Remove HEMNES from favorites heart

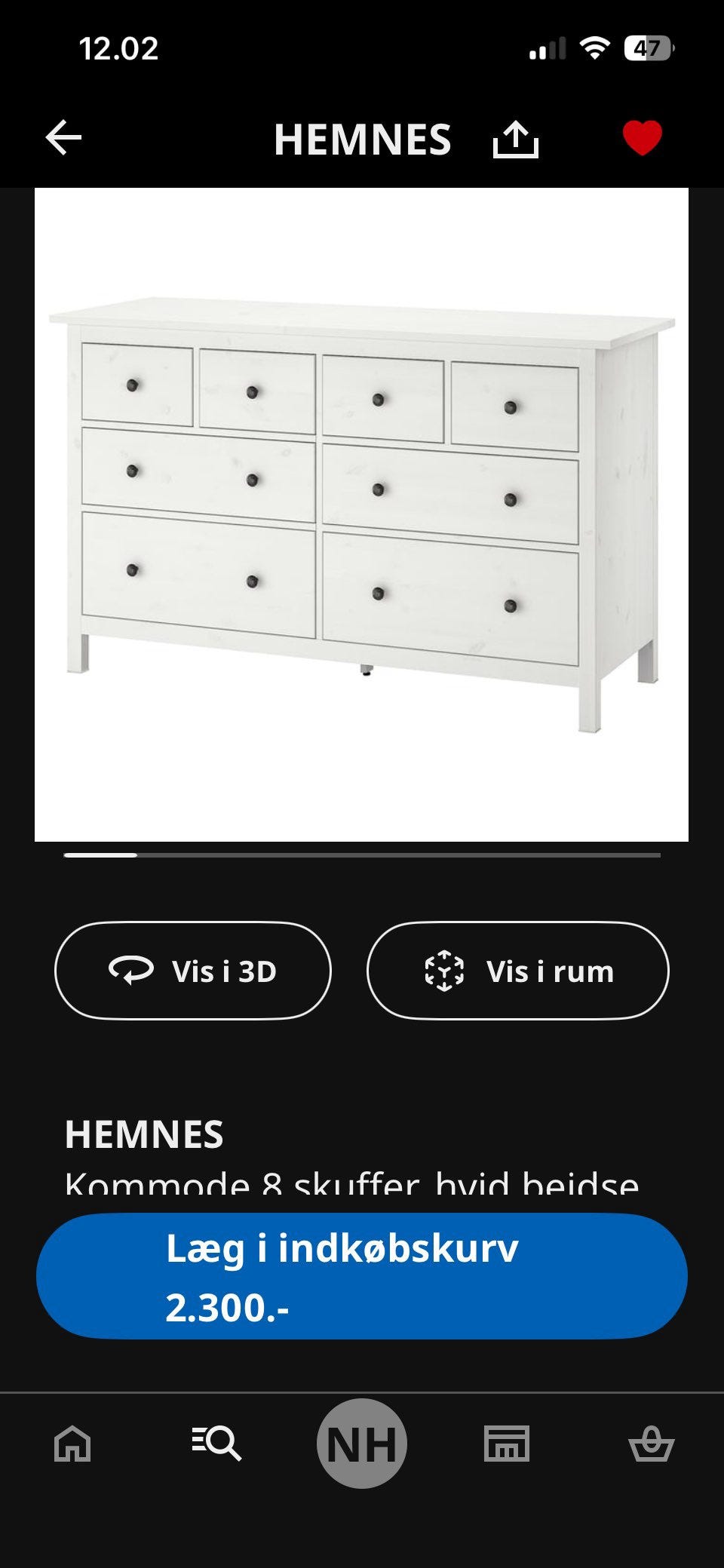[642, 138]
